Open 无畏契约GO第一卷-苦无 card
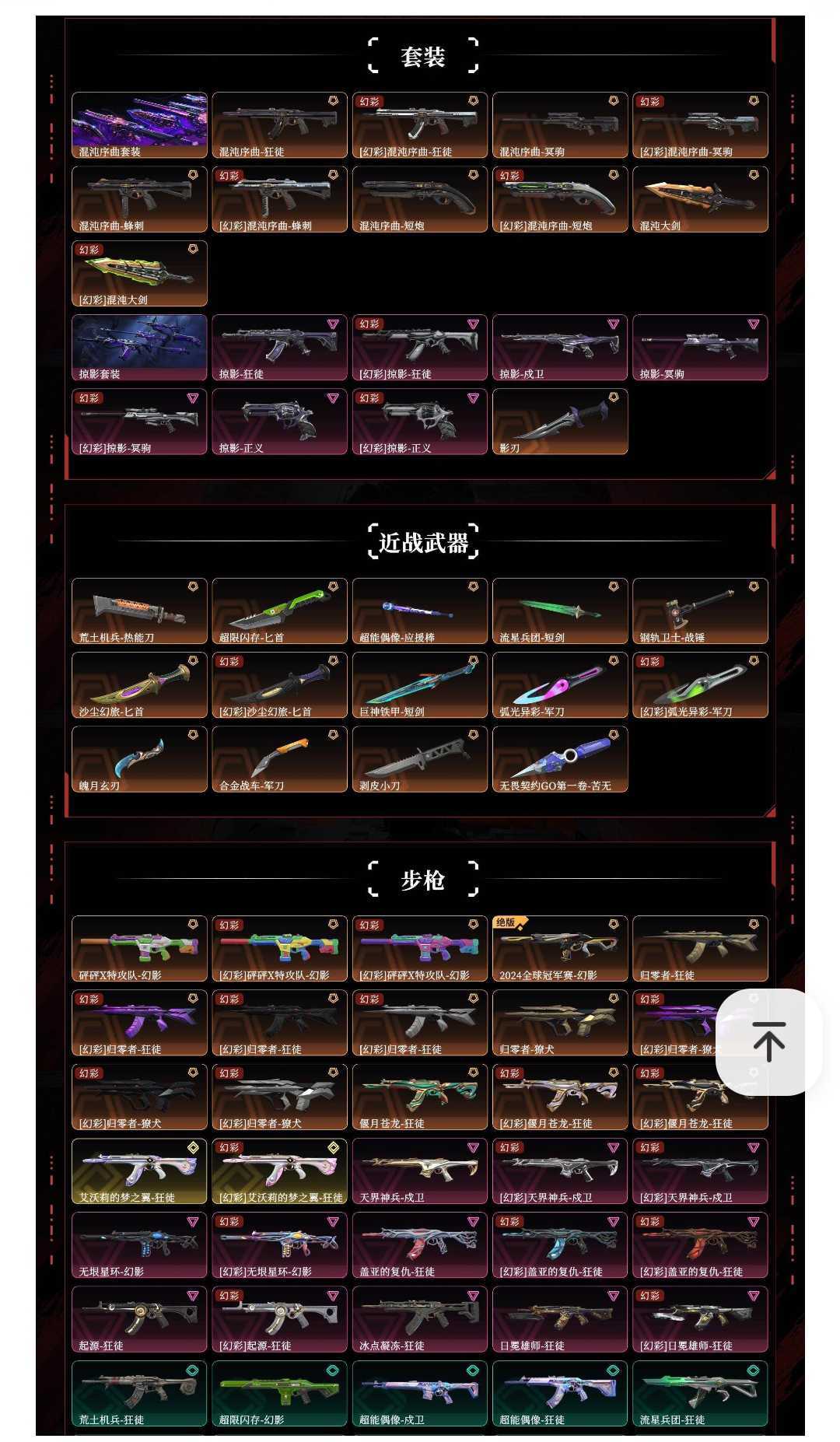Viewport: 840px width, 1442px height. (560, 759)
